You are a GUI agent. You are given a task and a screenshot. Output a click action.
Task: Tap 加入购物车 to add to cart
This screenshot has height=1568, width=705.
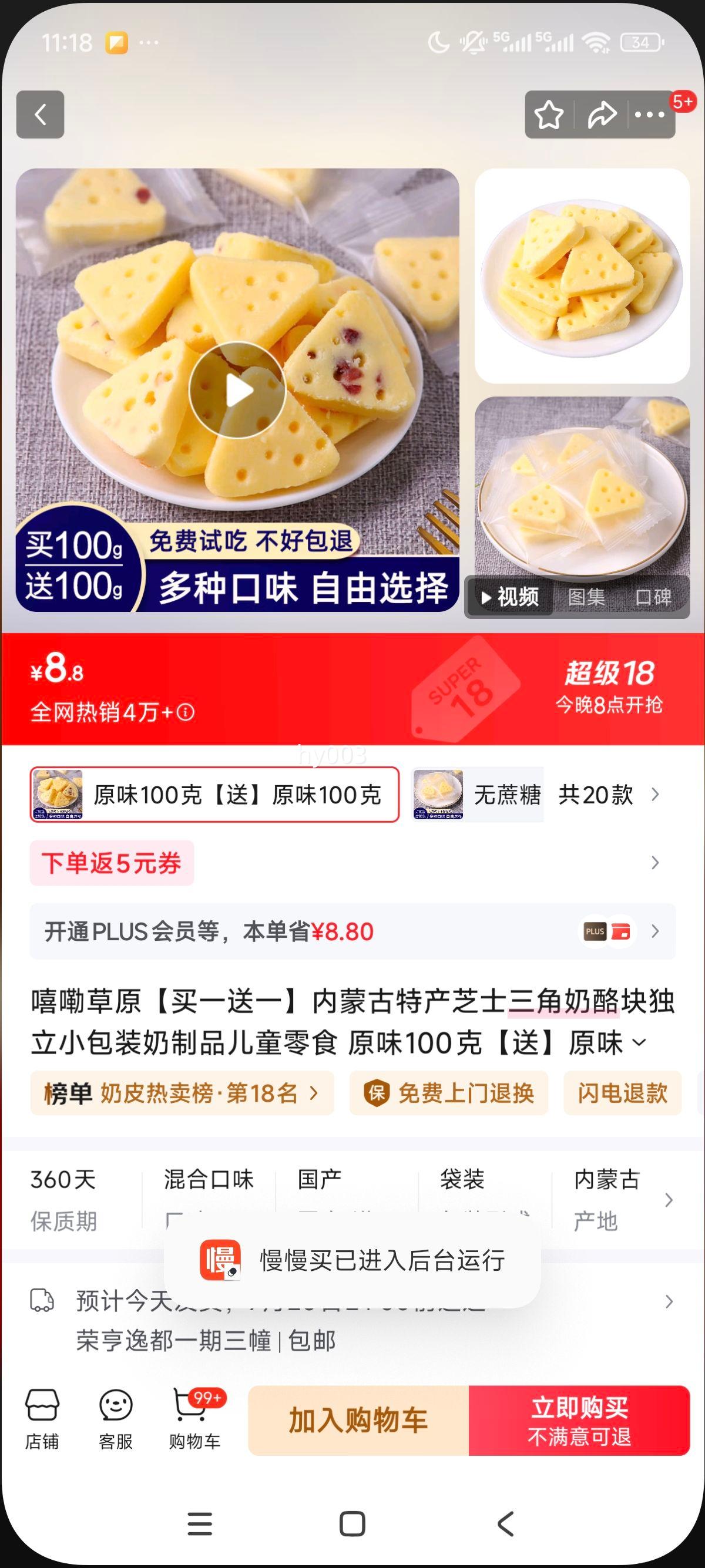click(x=358, y=1421)
